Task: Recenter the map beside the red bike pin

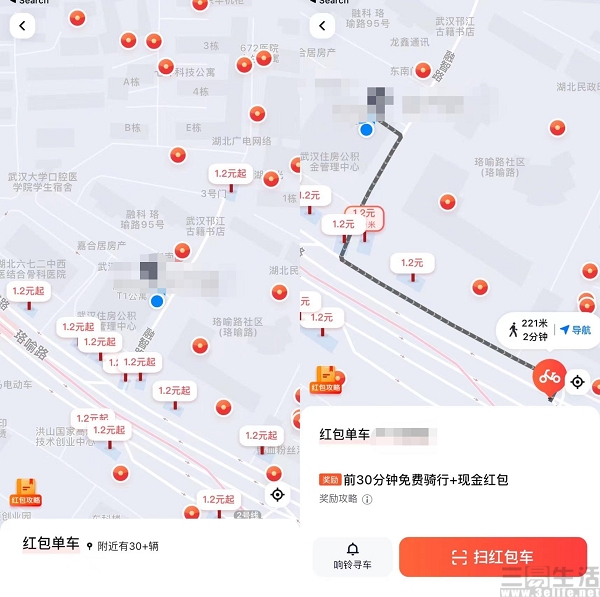Action: tap(577, 382)
